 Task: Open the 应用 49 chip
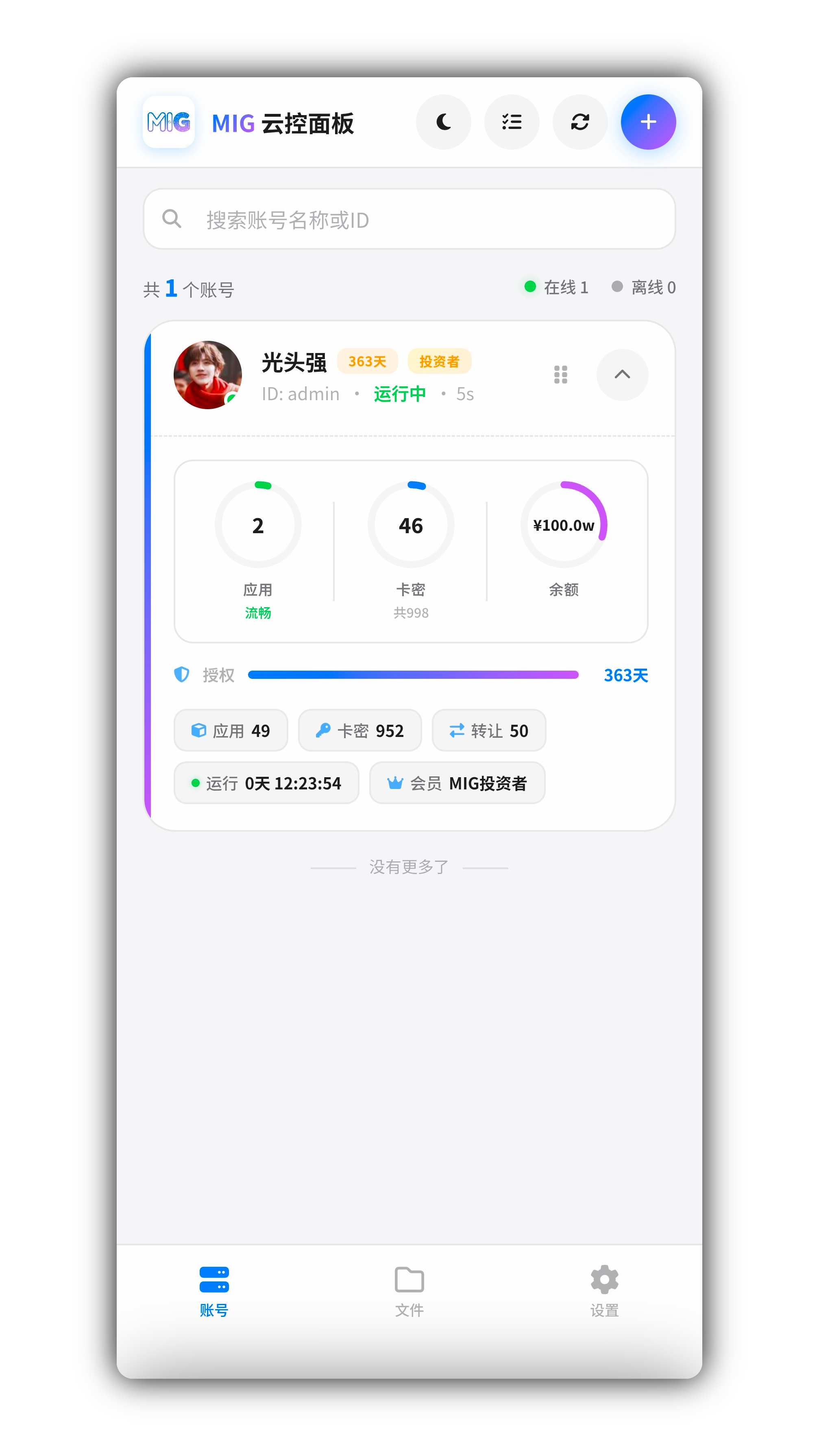[231, 731]
